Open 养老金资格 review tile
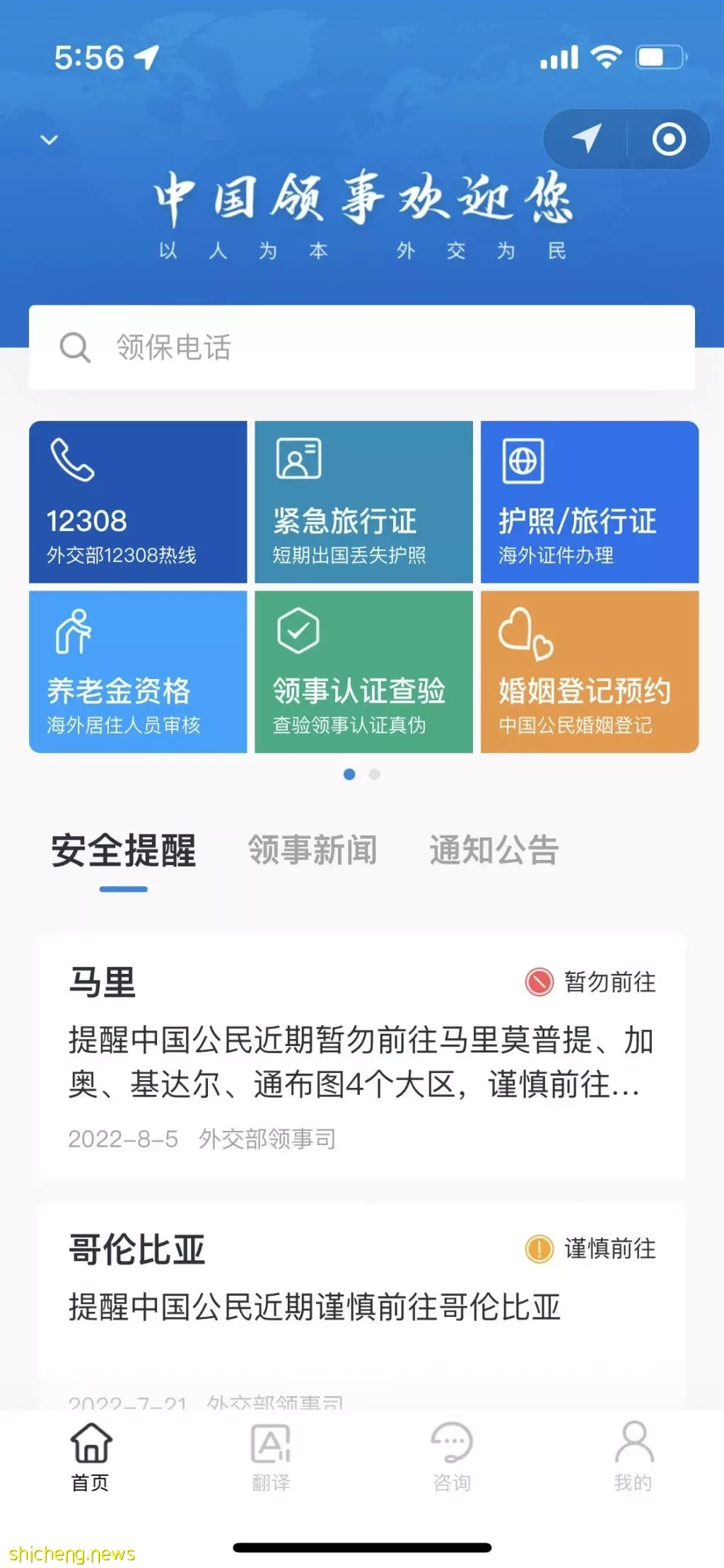This screenshot has height=1568, width=724. tap(138, 672)
